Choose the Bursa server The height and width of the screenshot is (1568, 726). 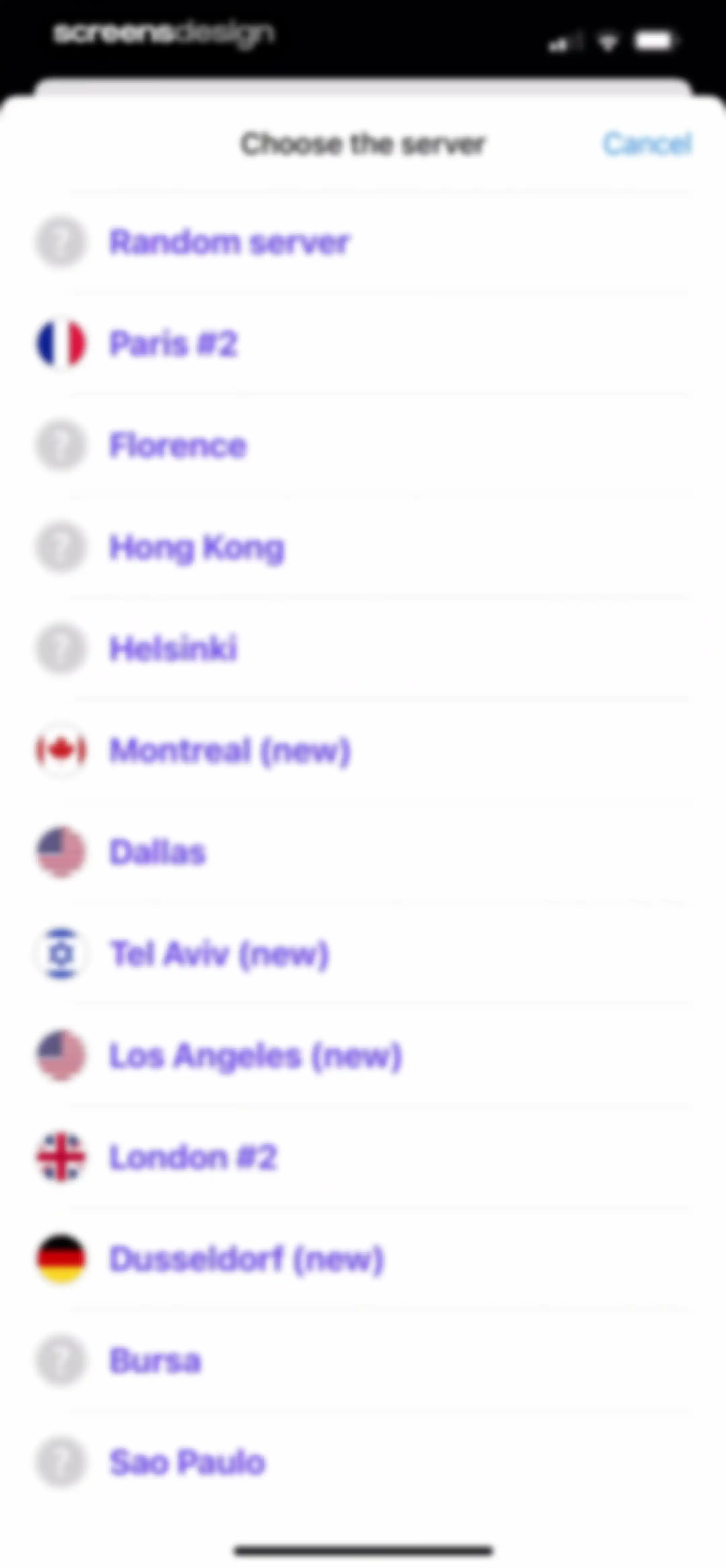coord(363,1360)
